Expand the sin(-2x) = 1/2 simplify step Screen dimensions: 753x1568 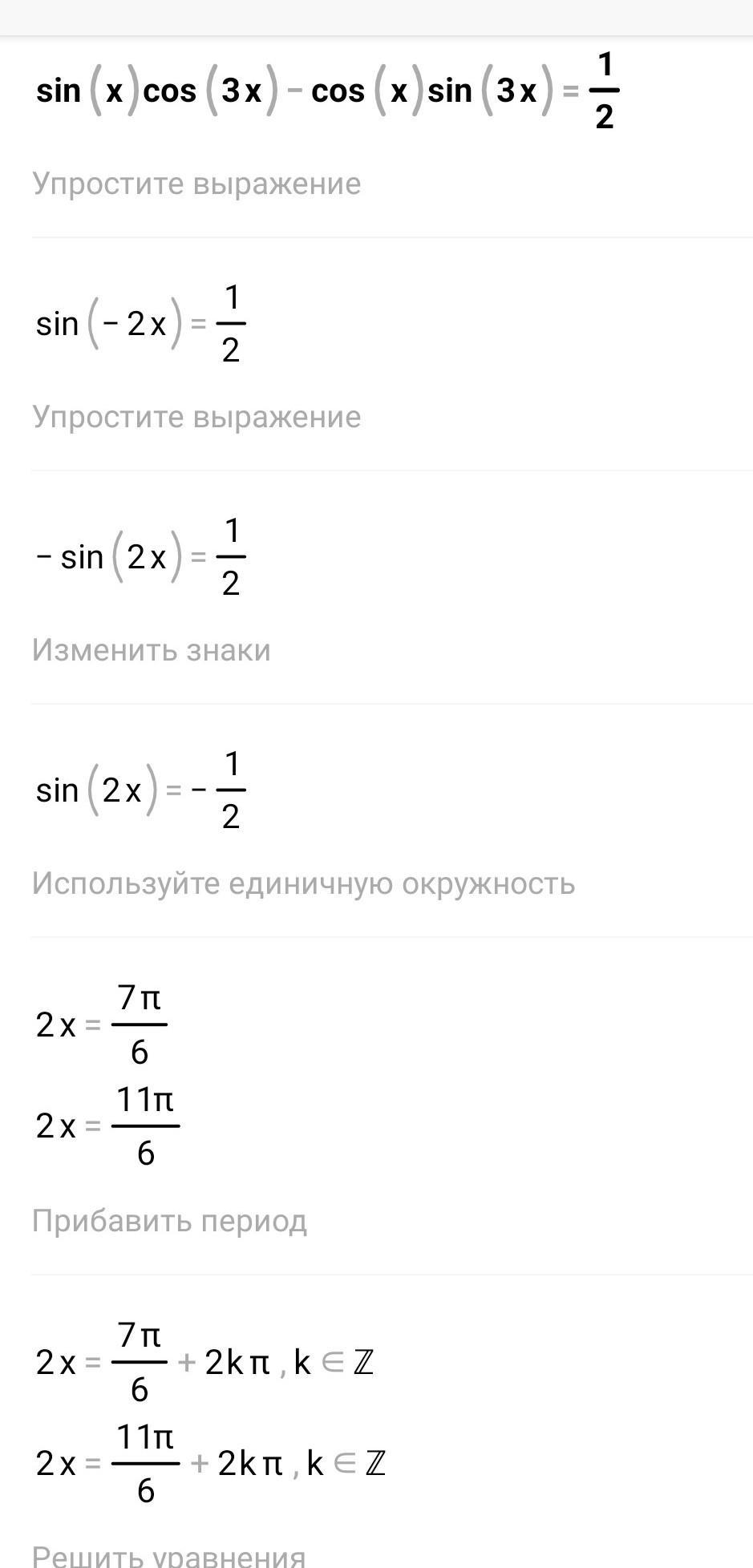tap(140, 324)
